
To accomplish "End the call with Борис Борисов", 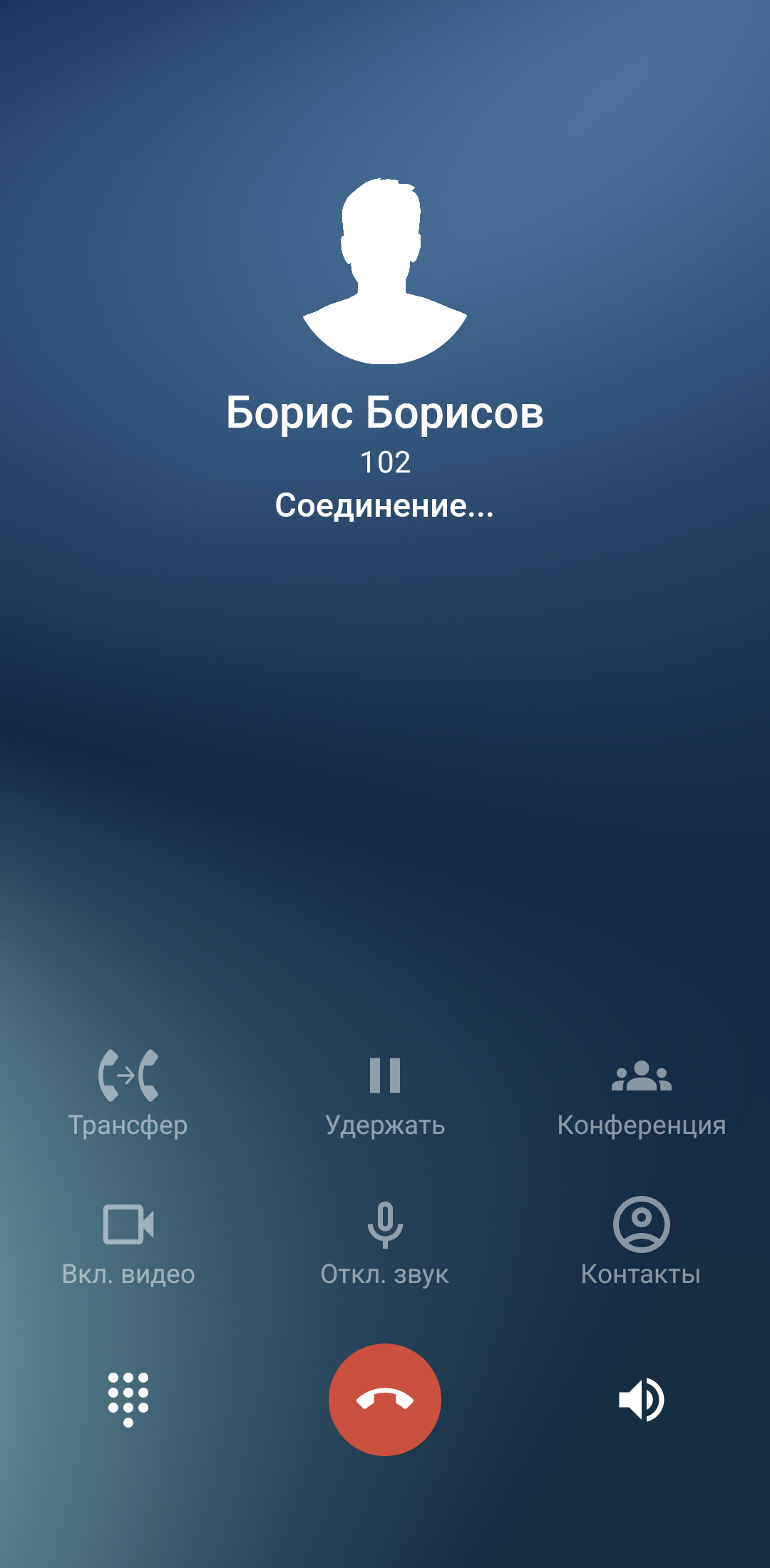I will click(x=385, y=1399).
